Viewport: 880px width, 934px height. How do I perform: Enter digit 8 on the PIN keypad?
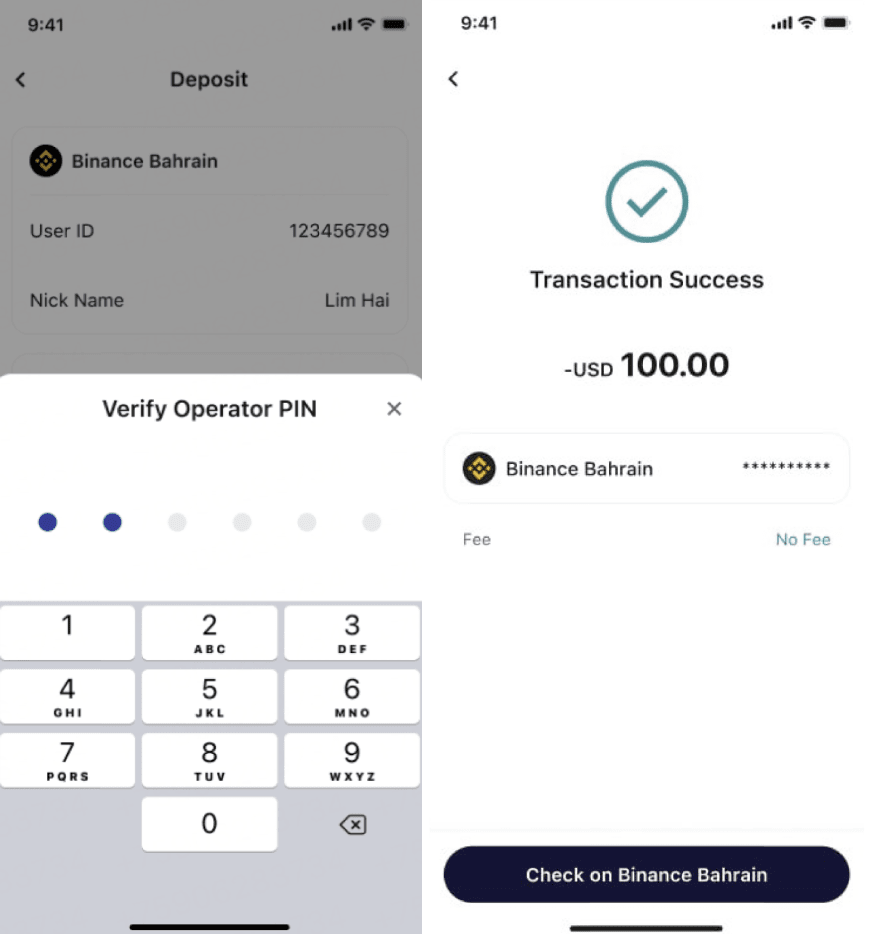[x=209, y=760]
